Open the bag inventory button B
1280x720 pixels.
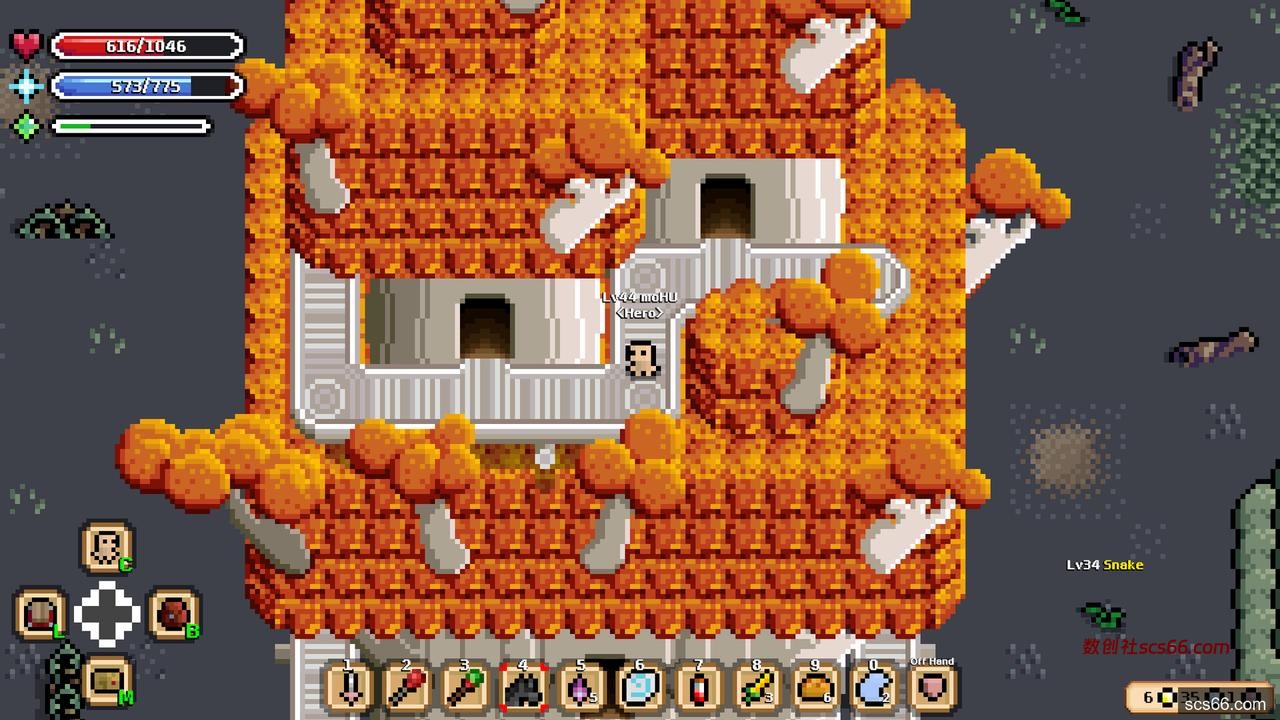click(x=173, y=614)
